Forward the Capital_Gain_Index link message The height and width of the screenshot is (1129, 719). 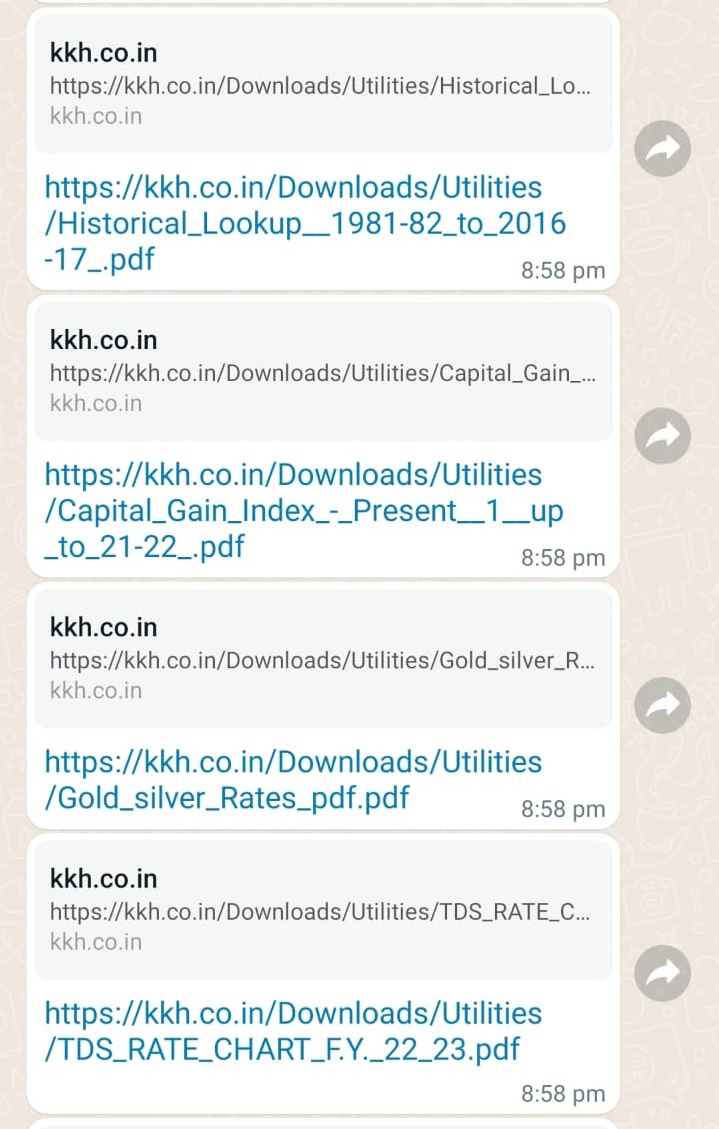click(x=663, y=435)
